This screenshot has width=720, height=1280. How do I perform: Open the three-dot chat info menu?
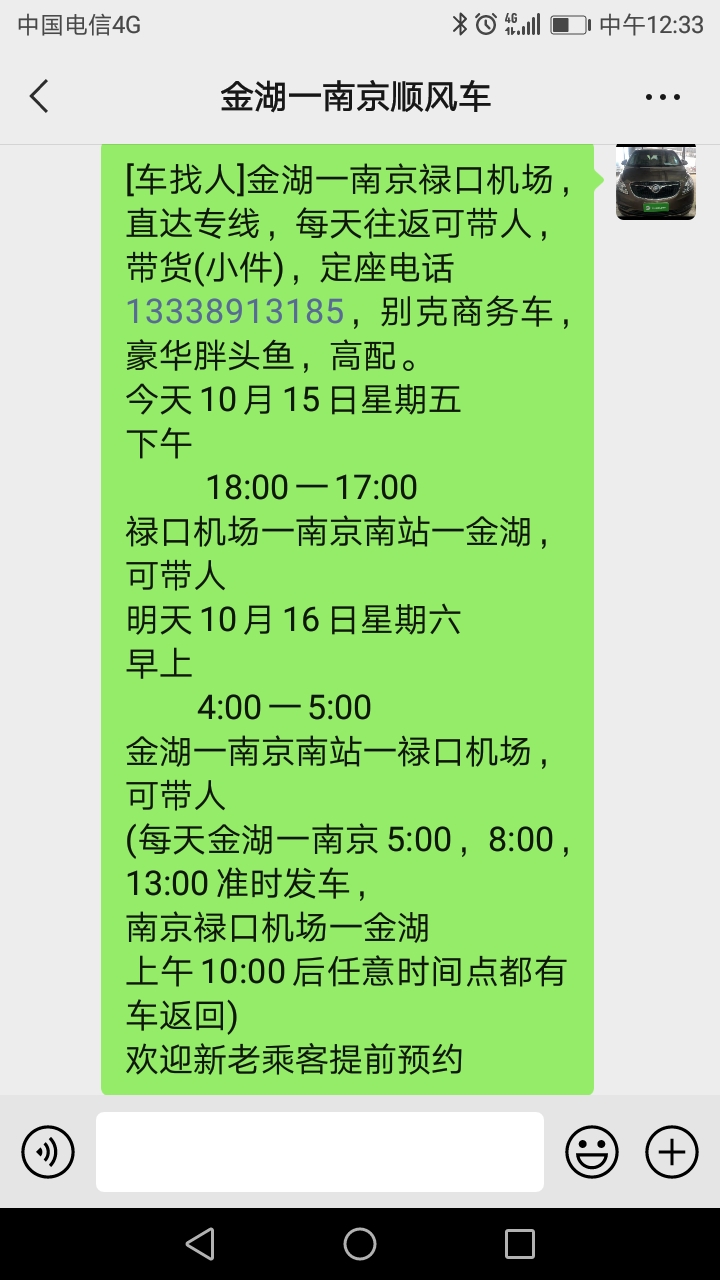point(663,97)
